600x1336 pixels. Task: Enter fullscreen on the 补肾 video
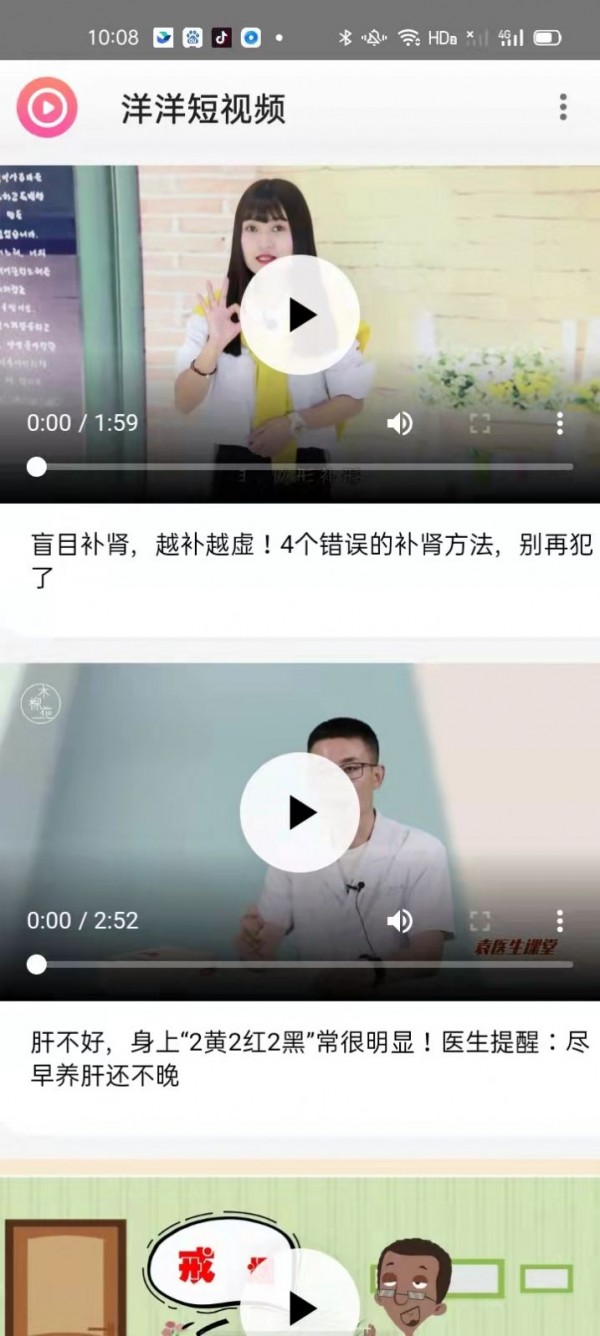[x=480, y=423]
